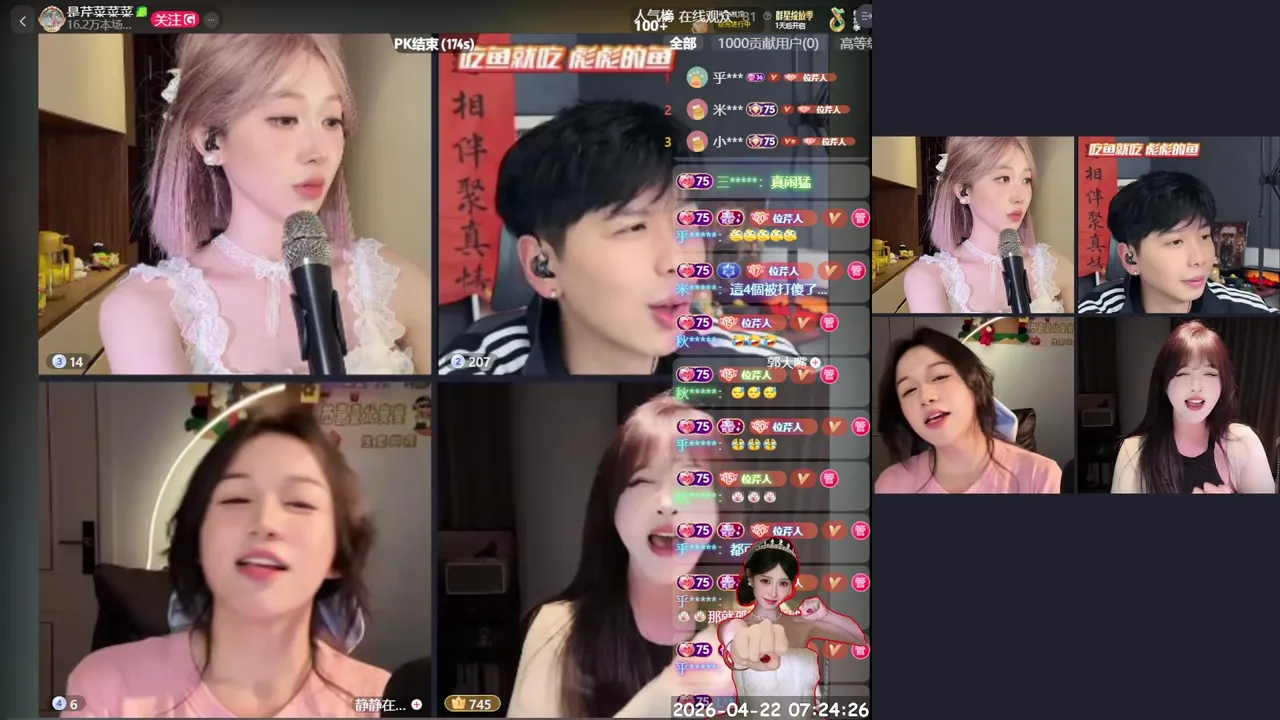Open the menu icon at top right

pyautogui.click(x=864, y=15)
